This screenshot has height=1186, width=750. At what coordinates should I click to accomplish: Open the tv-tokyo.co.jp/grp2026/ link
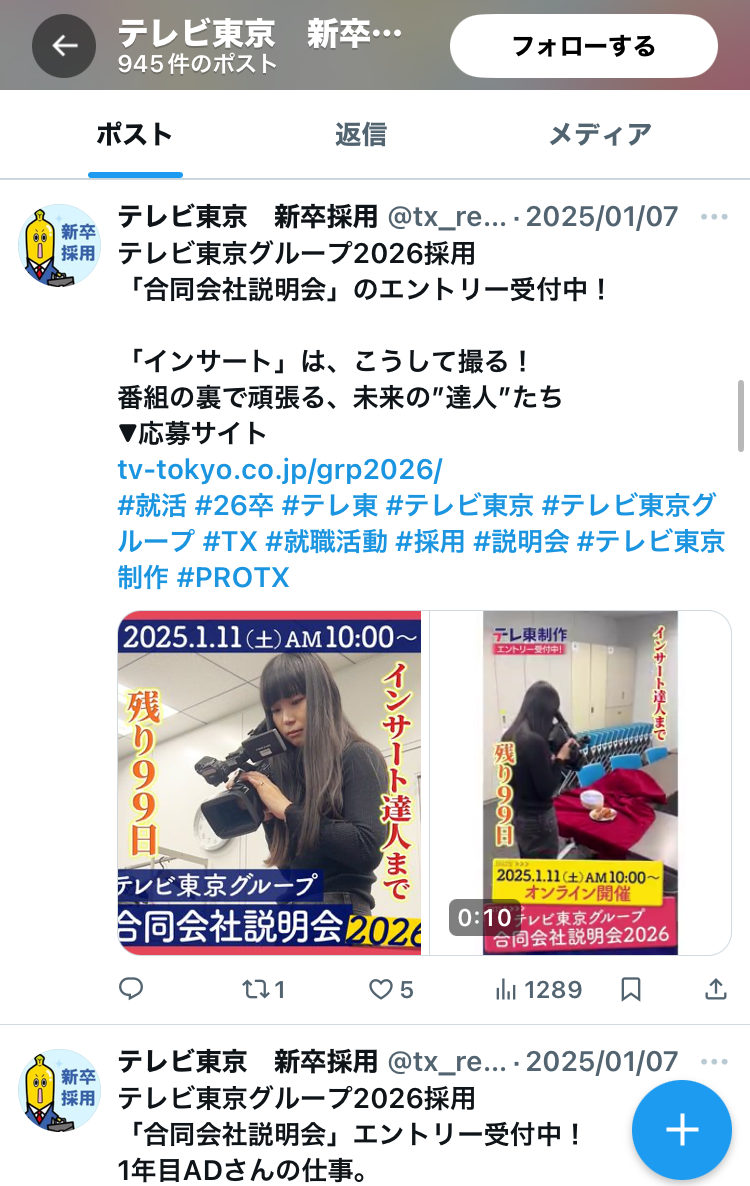(280, 469)
